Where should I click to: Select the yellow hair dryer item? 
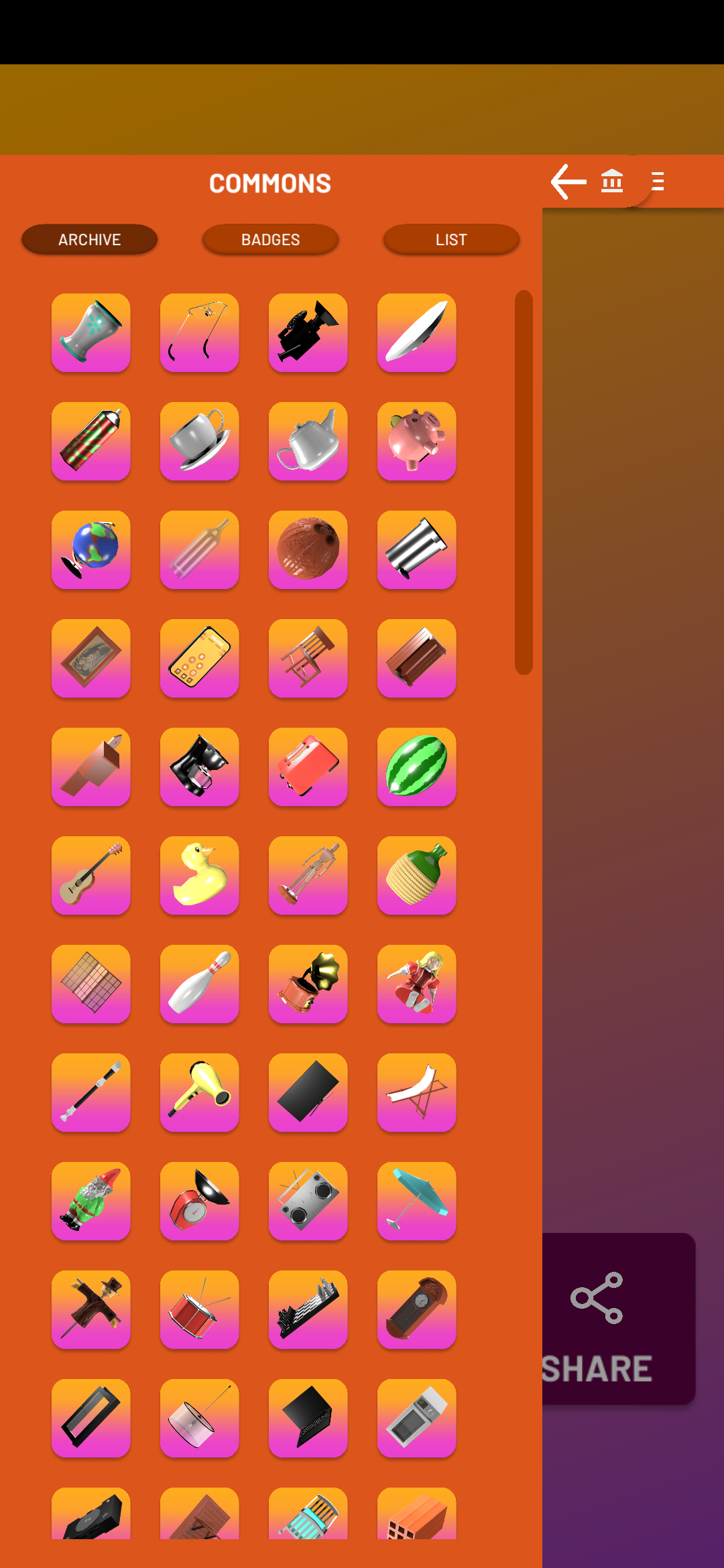[x=199, y=1092]
